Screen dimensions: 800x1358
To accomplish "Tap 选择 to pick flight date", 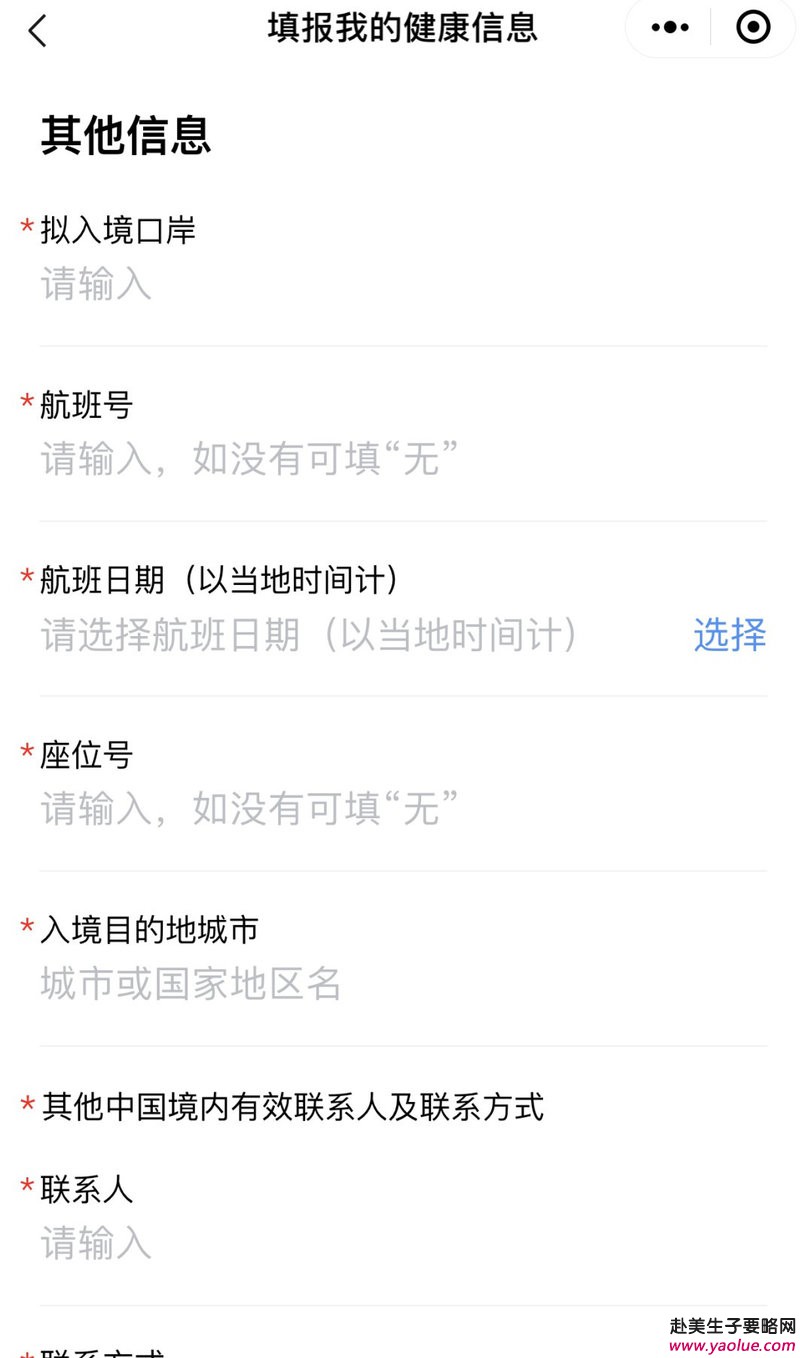I will (x=730, y=635).
